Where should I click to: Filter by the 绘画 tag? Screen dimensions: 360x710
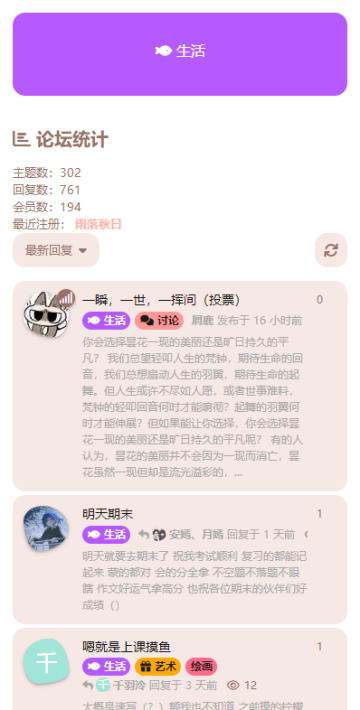[x=202, y=667]
